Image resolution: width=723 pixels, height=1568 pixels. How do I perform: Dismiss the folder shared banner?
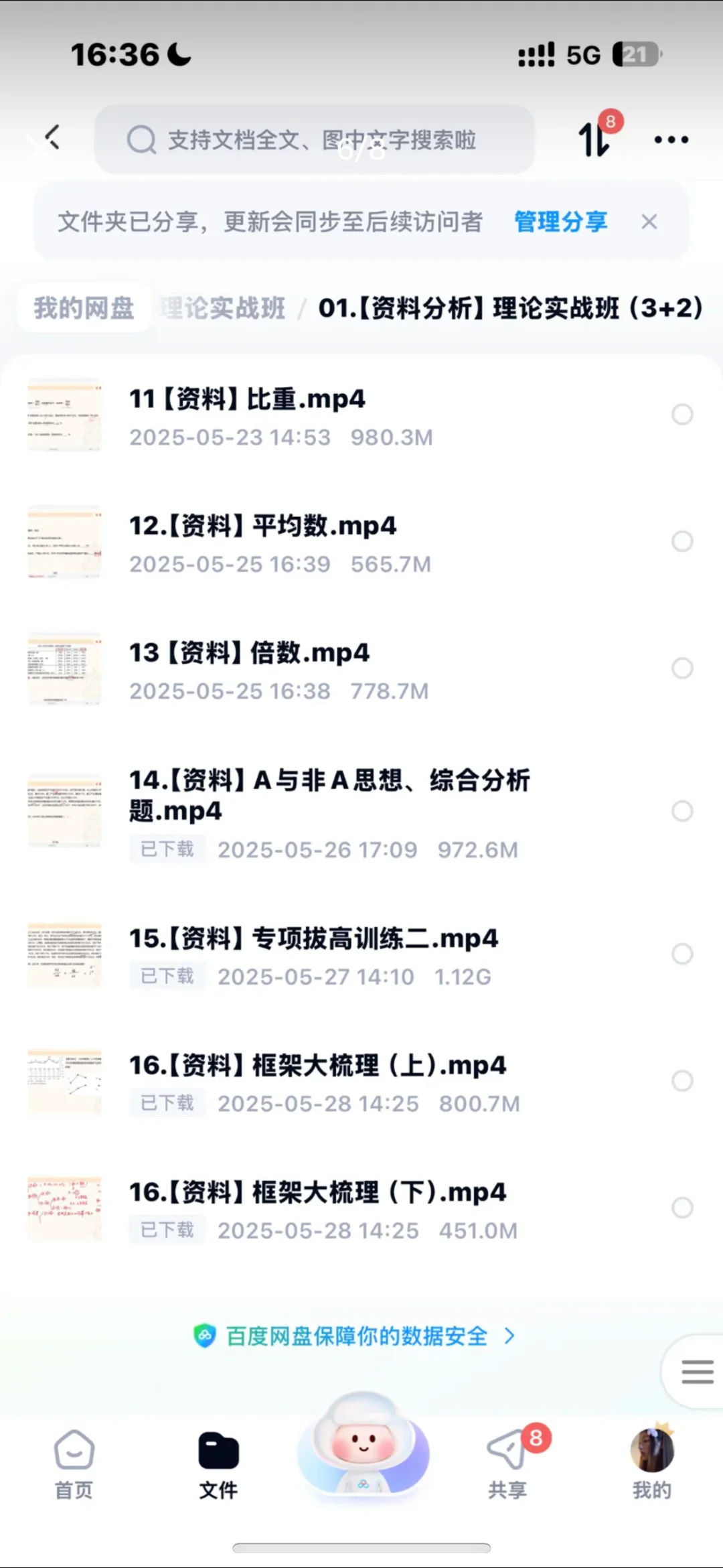[649, 222]
